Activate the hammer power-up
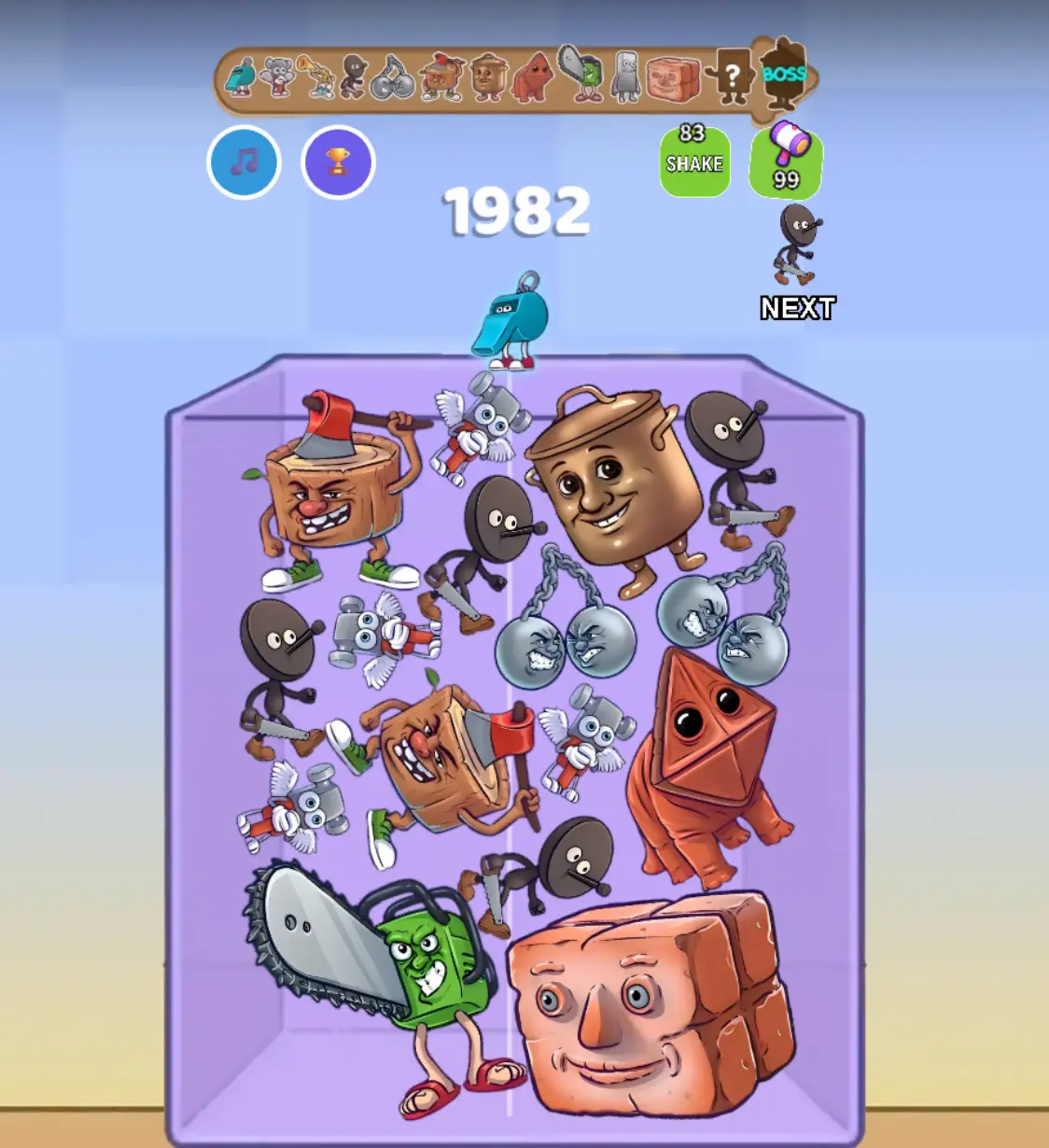 click(786, 160)
